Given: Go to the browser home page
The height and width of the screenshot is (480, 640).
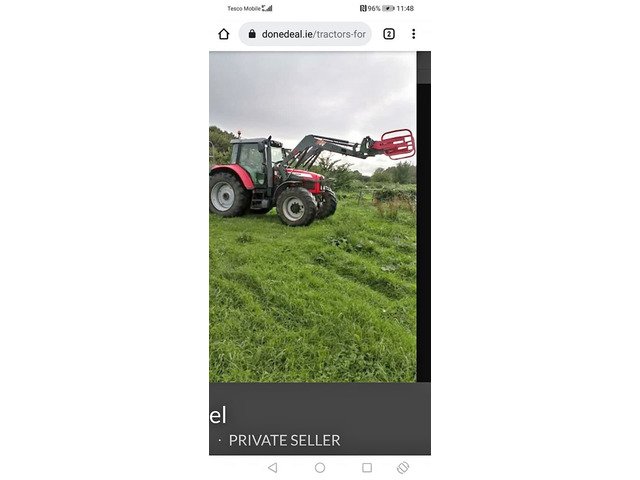Looking at the screenshot, I should [x=224, y=34].
